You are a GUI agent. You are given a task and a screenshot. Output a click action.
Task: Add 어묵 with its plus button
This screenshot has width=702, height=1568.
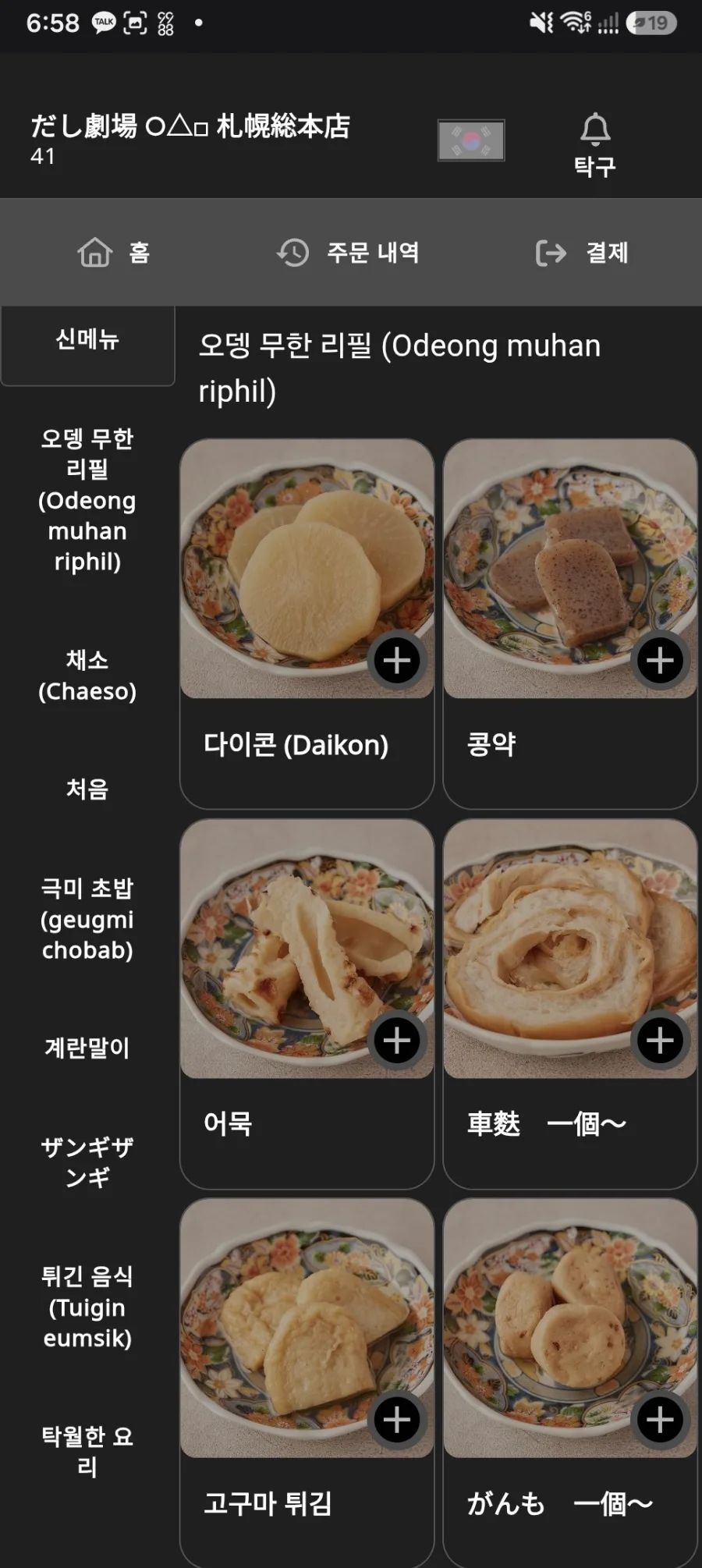397,1041
